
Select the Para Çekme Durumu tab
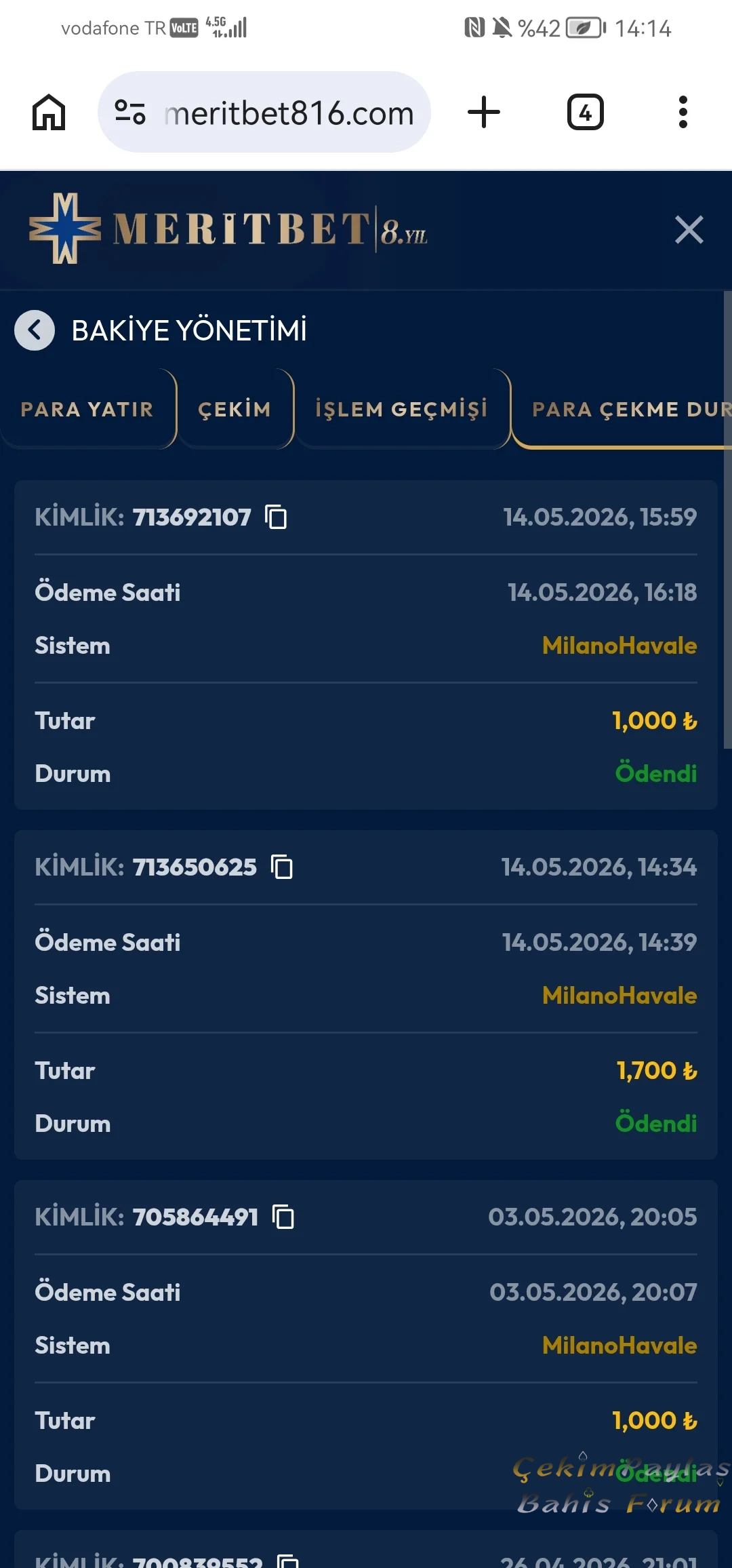[x=622, y=409]
